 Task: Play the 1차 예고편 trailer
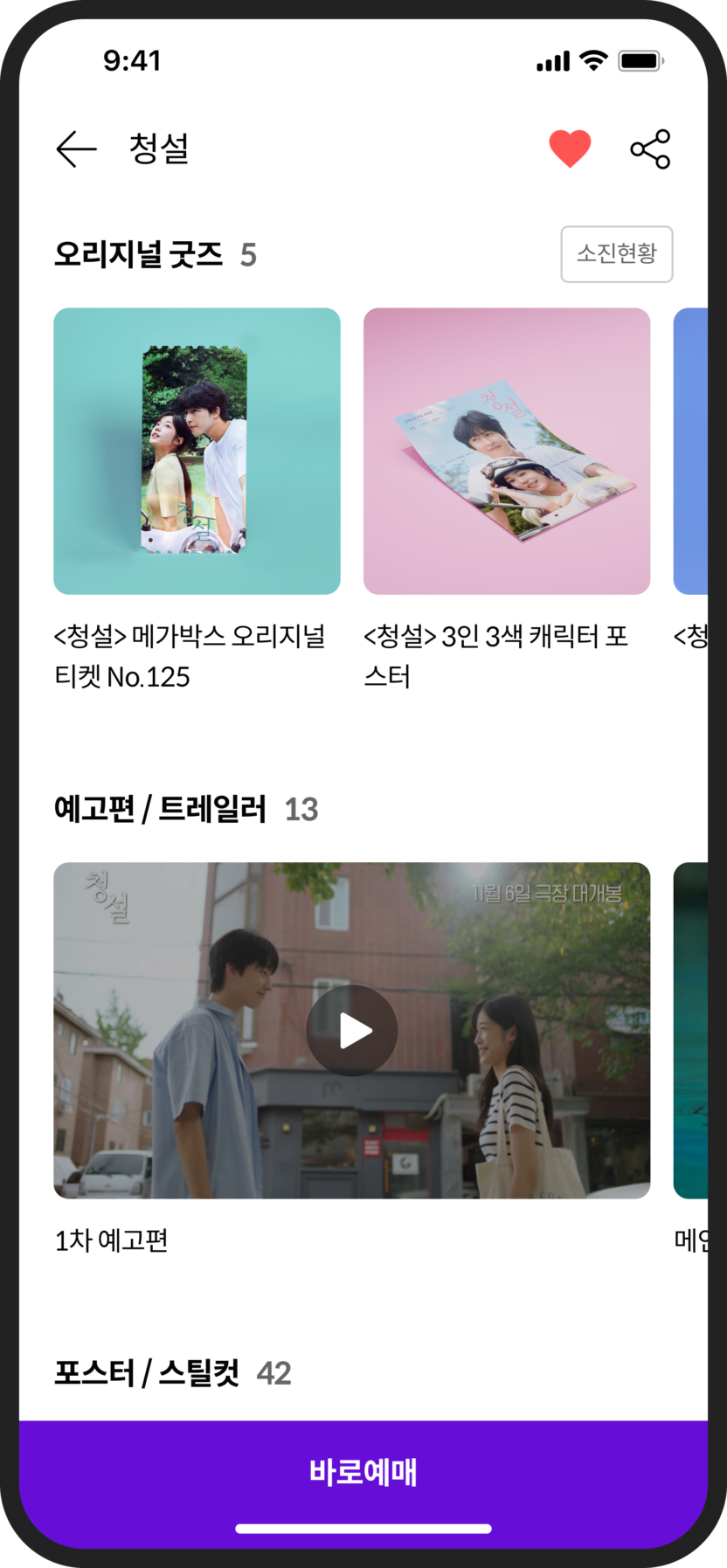(x=352, y=1030)
